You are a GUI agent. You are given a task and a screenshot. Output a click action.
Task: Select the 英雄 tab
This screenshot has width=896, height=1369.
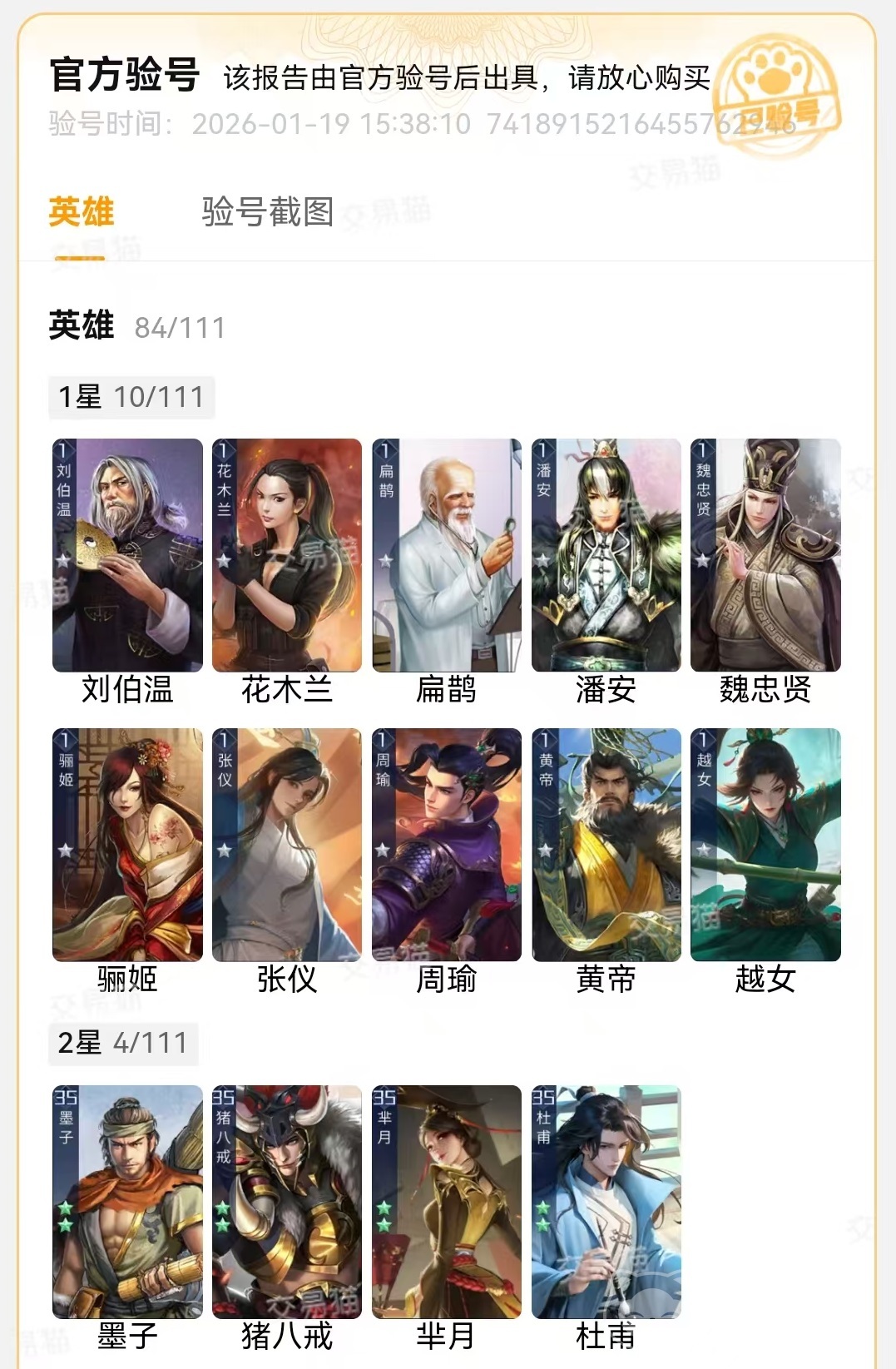click(x=81, y=211)
